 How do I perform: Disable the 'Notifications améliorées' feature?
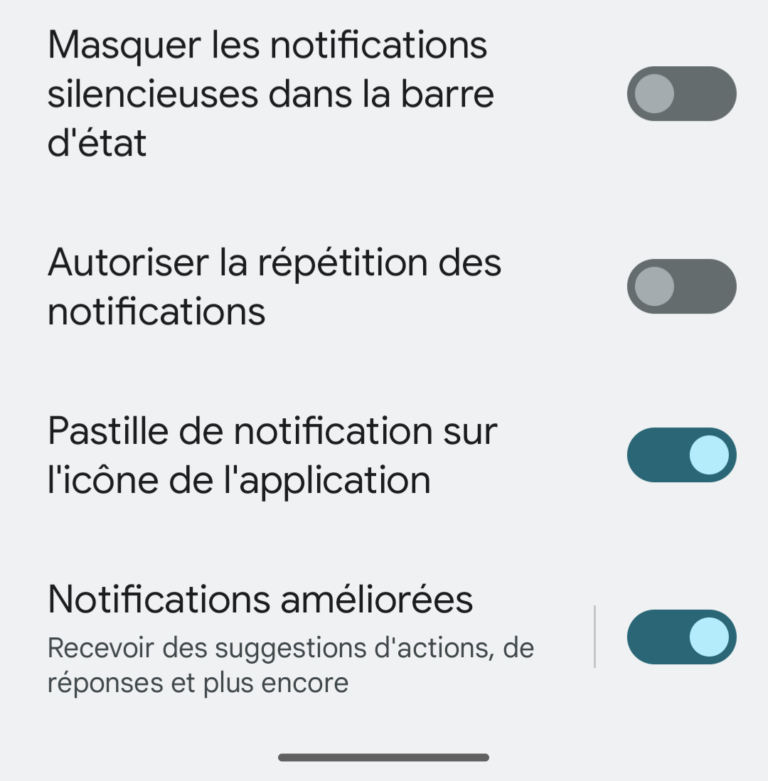681,636
